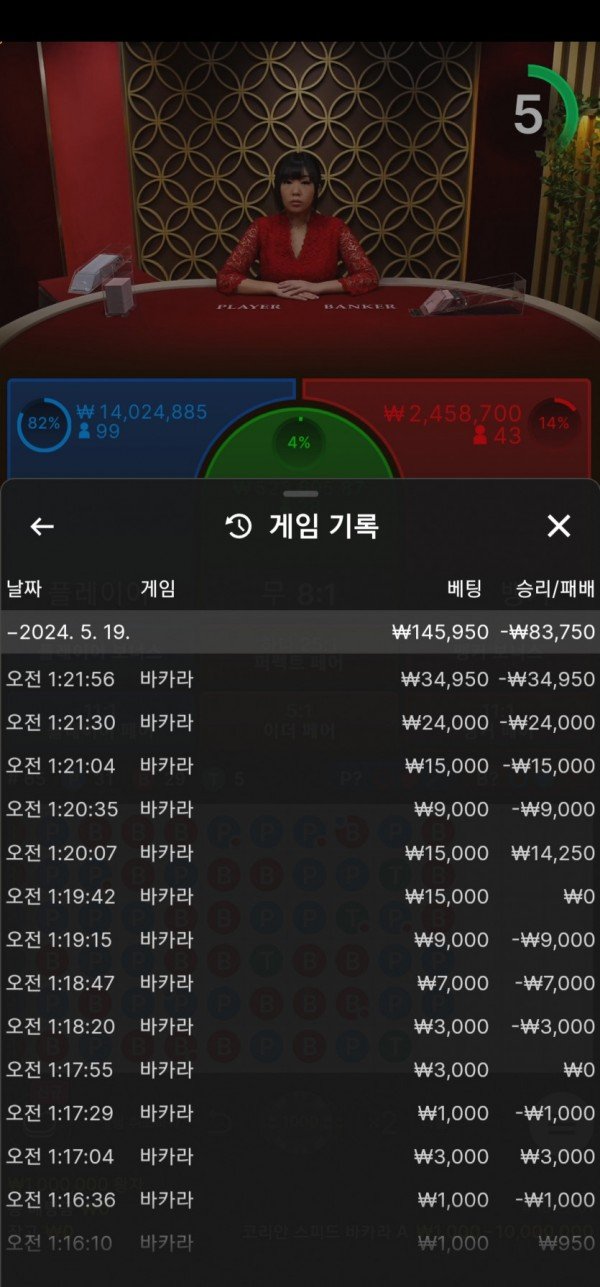Select the 오전 1:18:47 바카라 record
The height and width of the screenshot is (1287, 600).
300,983
